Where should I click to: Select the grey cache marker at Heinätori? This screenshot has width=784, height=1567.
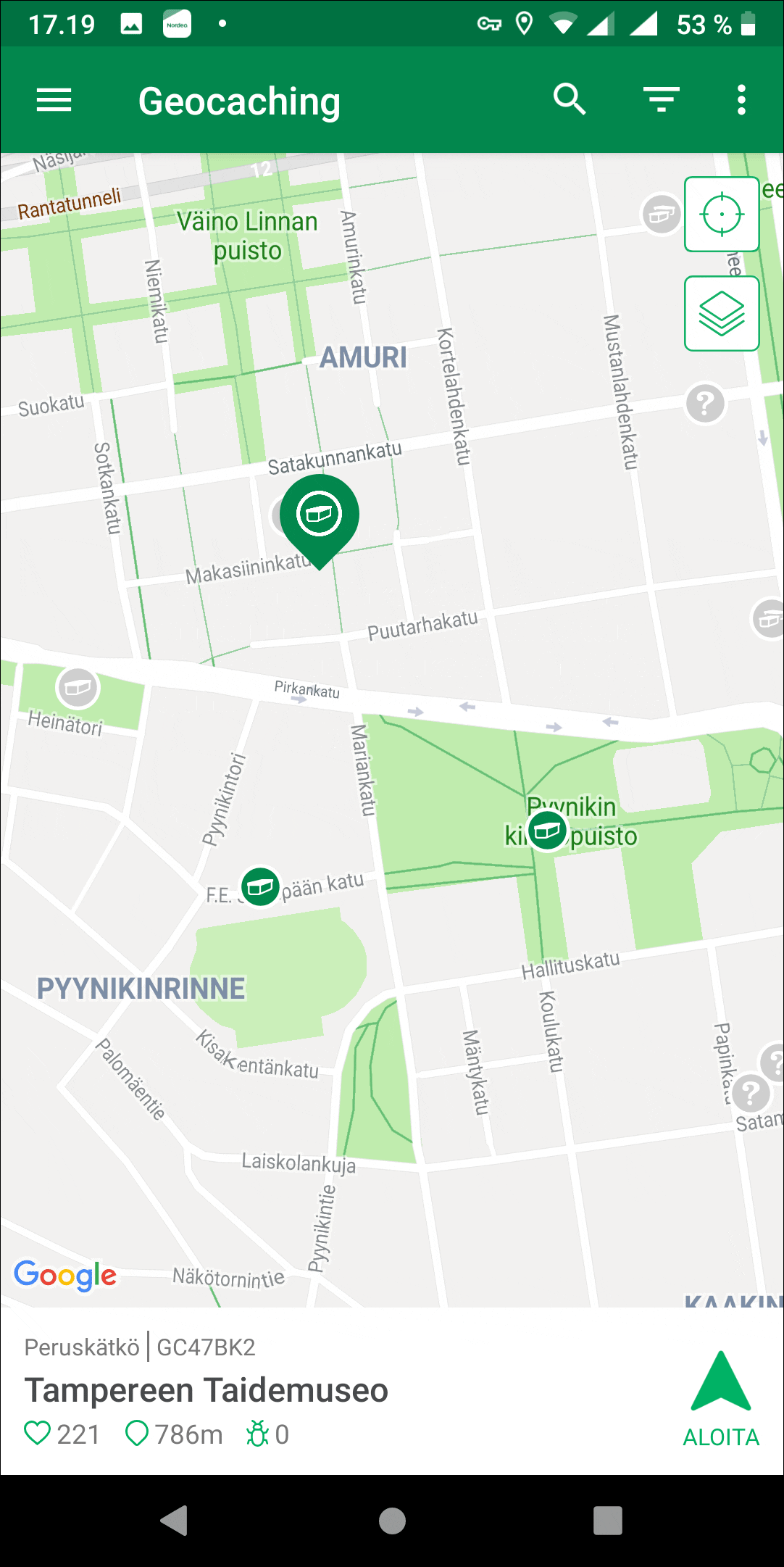(78, 687)
